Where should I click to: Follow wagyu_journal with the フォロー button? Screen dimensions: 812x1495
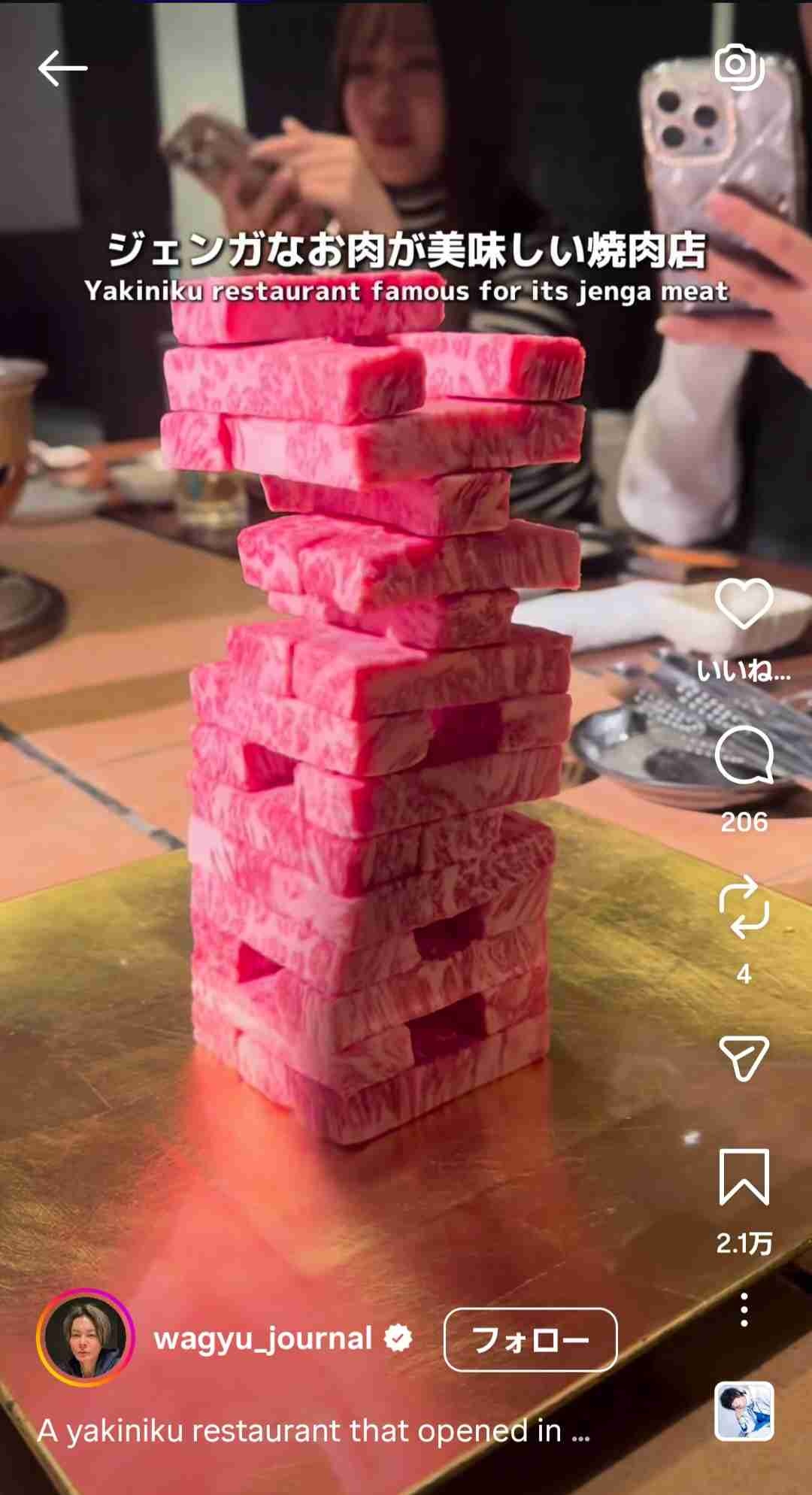[530, 1339]
